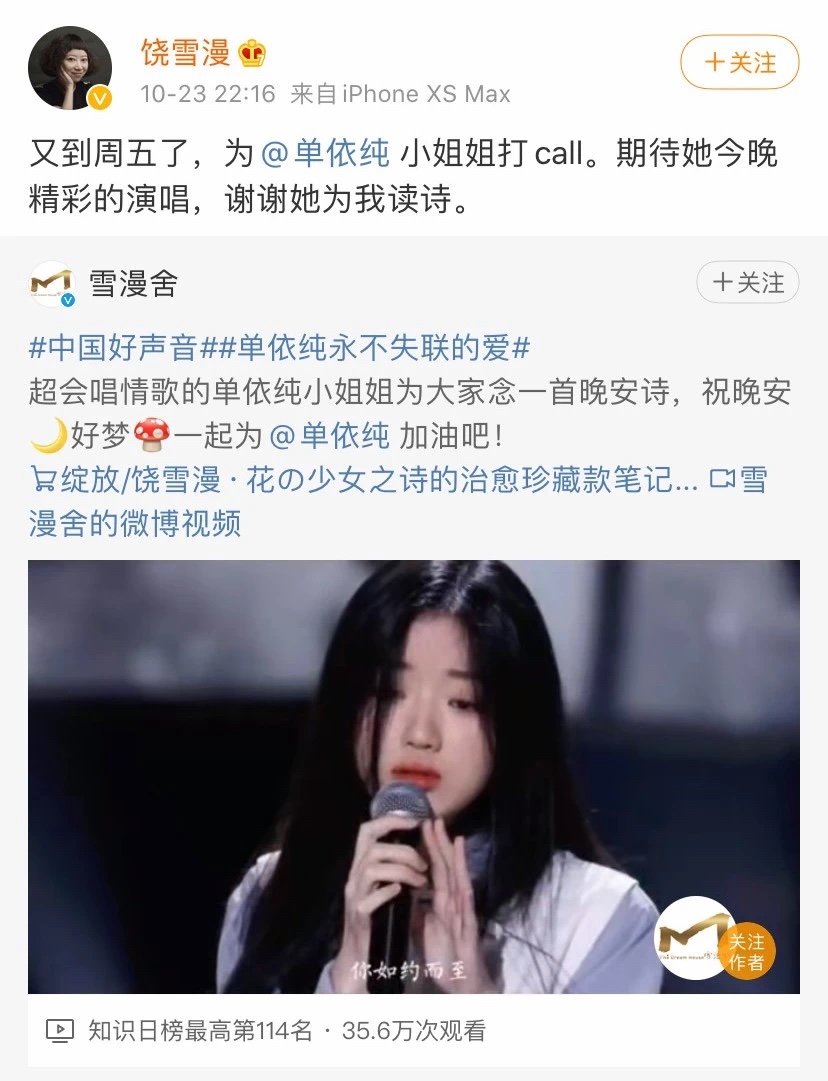Viewport: 828px width, 1081px height.
Task: Open the 雪漫舍的微博视频 link
Action: 135,522
